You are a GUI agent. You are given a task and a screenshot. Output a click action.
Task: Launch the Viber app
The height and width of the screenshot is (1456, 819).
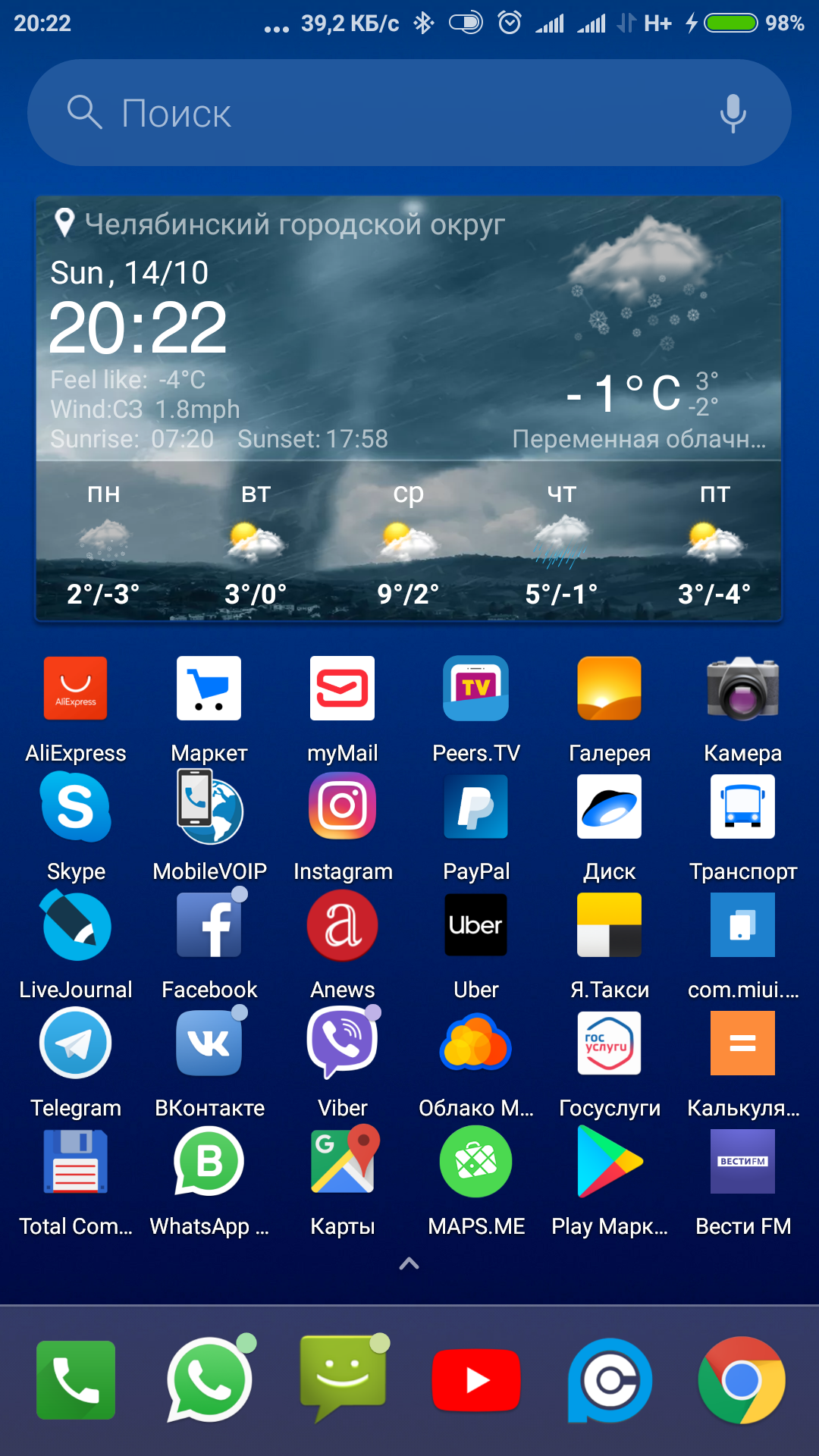coord(343,1043)
